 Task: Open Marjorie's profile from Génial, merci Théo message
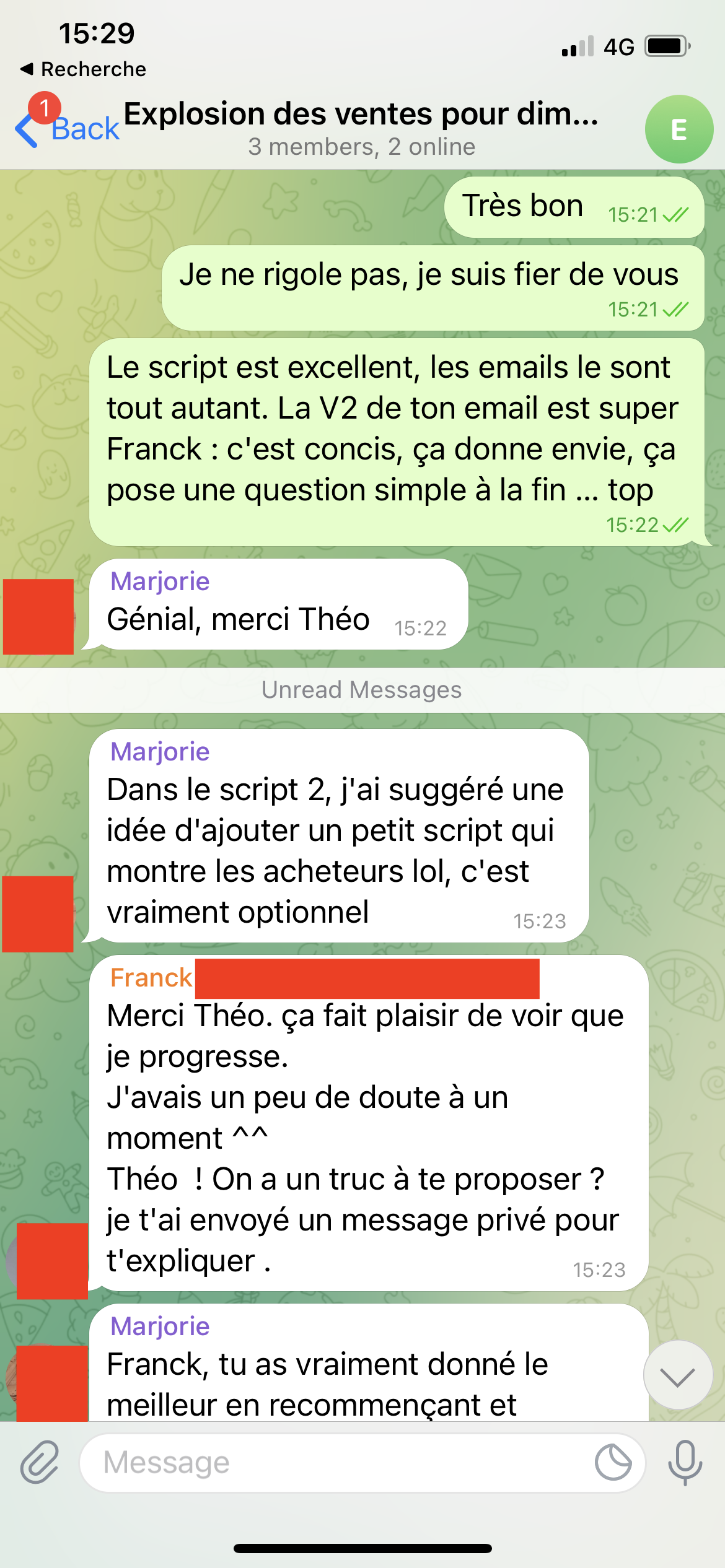click(x=160, y=581)
